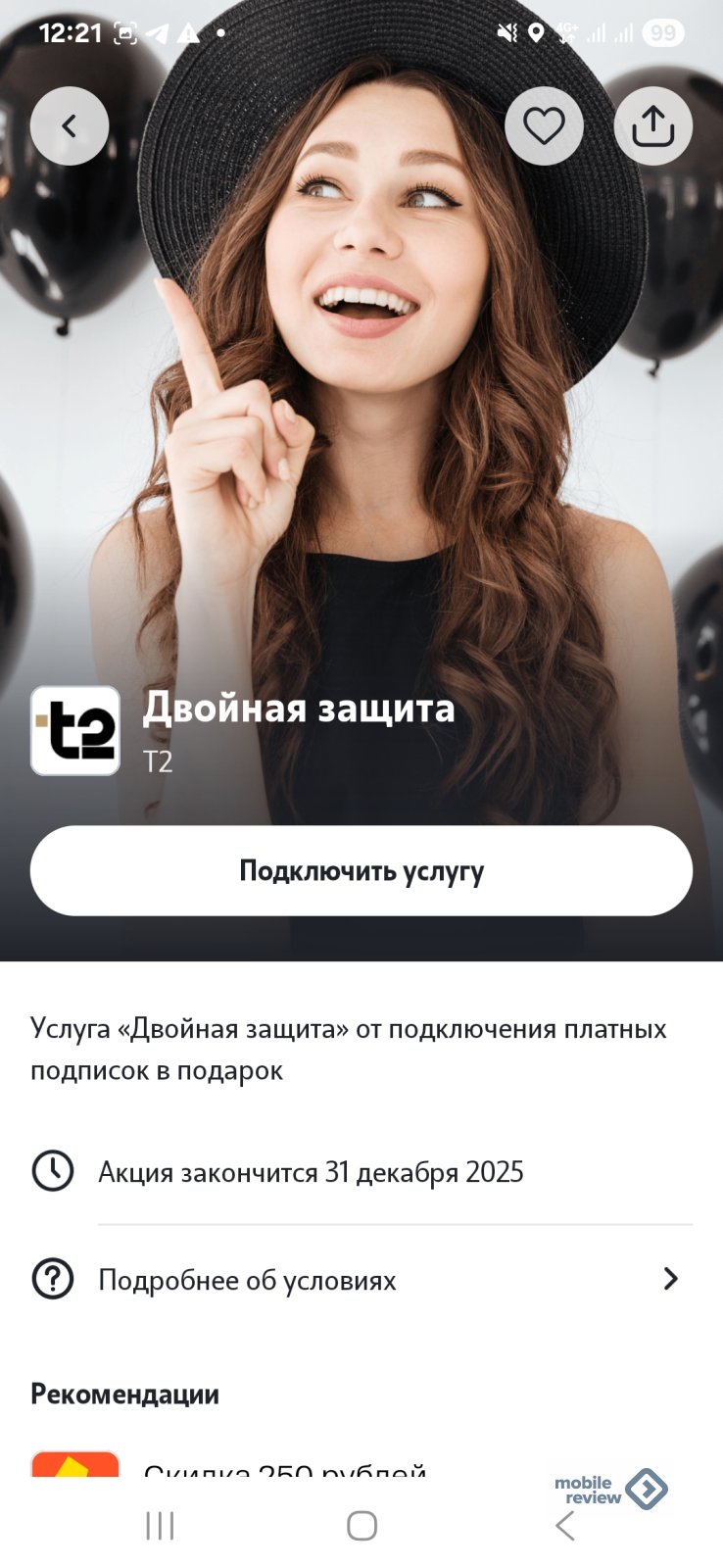Go to the home screen
723x1568 pixels.
pyautogui.click(x=361, y=1526)
